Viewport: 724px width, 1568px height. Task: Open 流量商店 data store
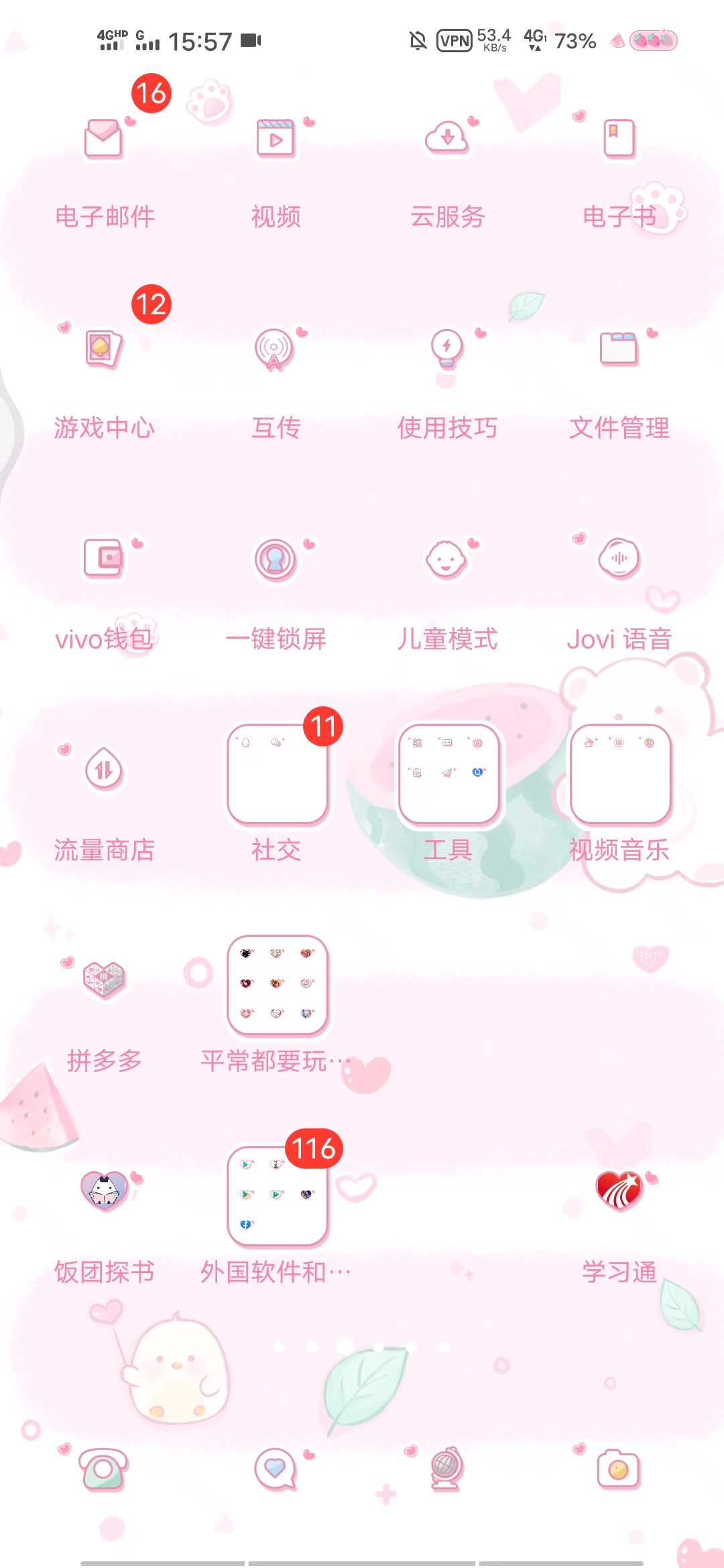pos(104,771)
